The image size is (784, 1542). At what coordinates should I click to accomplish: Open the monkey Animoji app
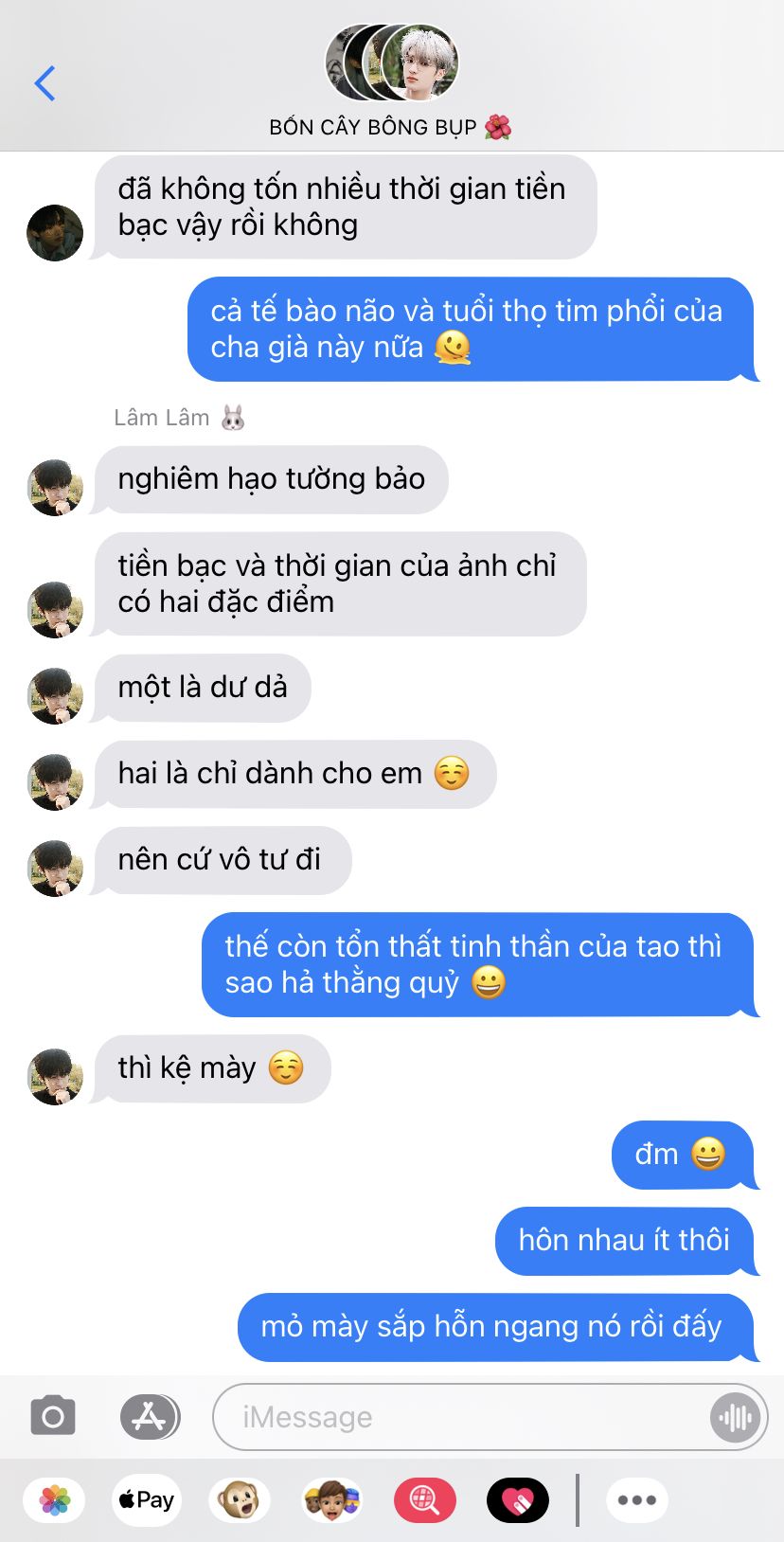(x=240, y=1500)
